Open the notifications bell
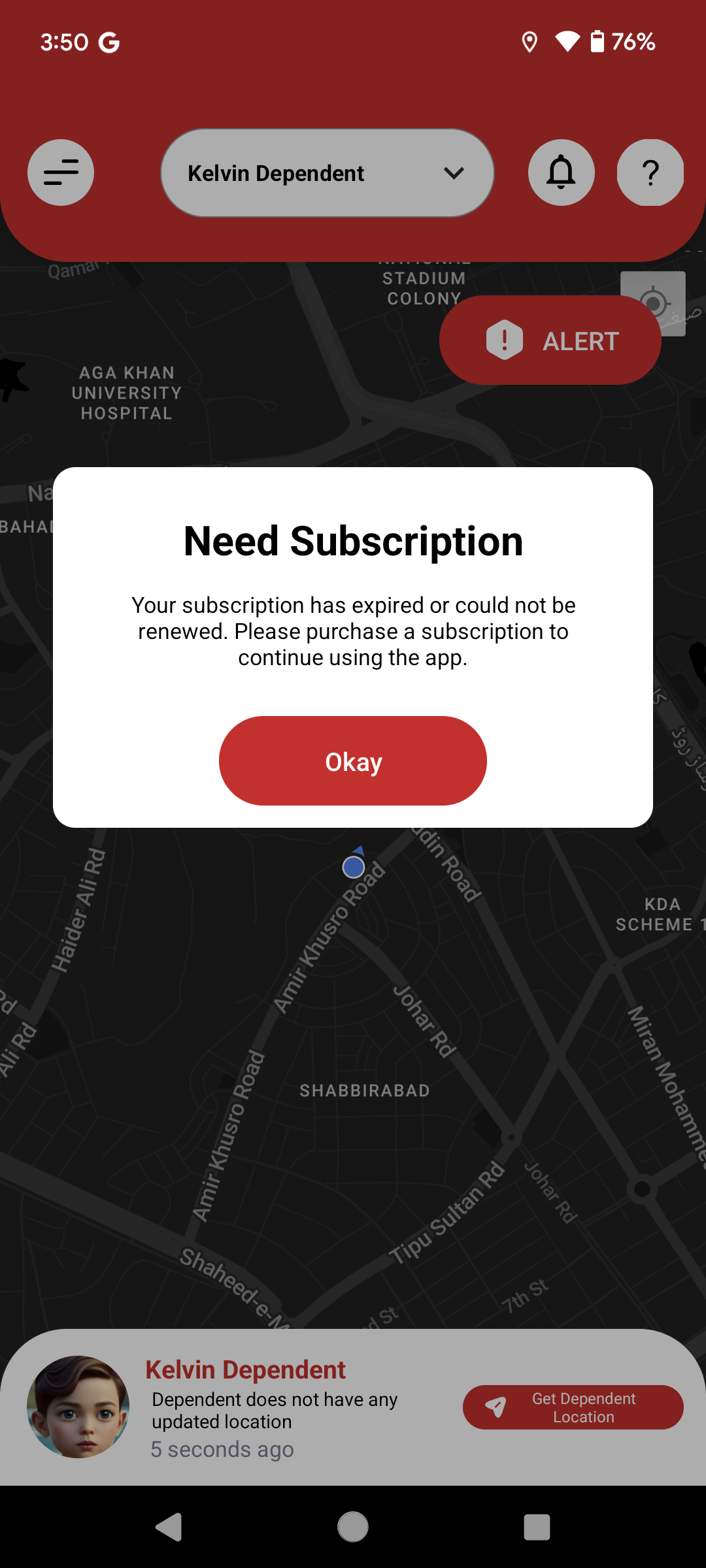Viewport: 706px width, 1568px height. [561, 172]
